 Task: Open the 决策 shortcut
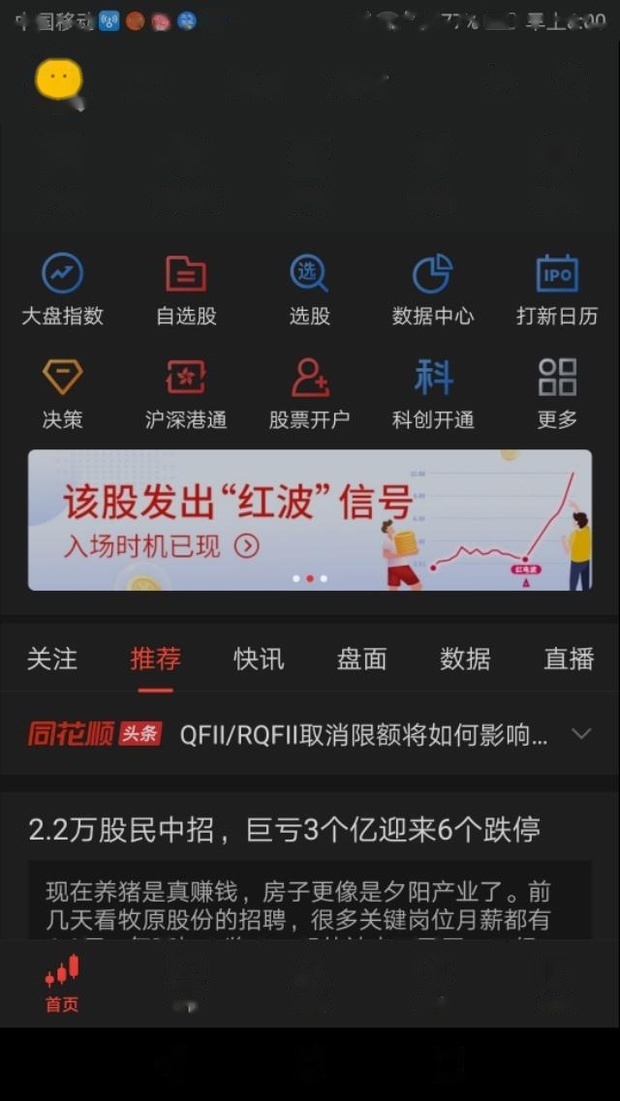pos(62,394)
